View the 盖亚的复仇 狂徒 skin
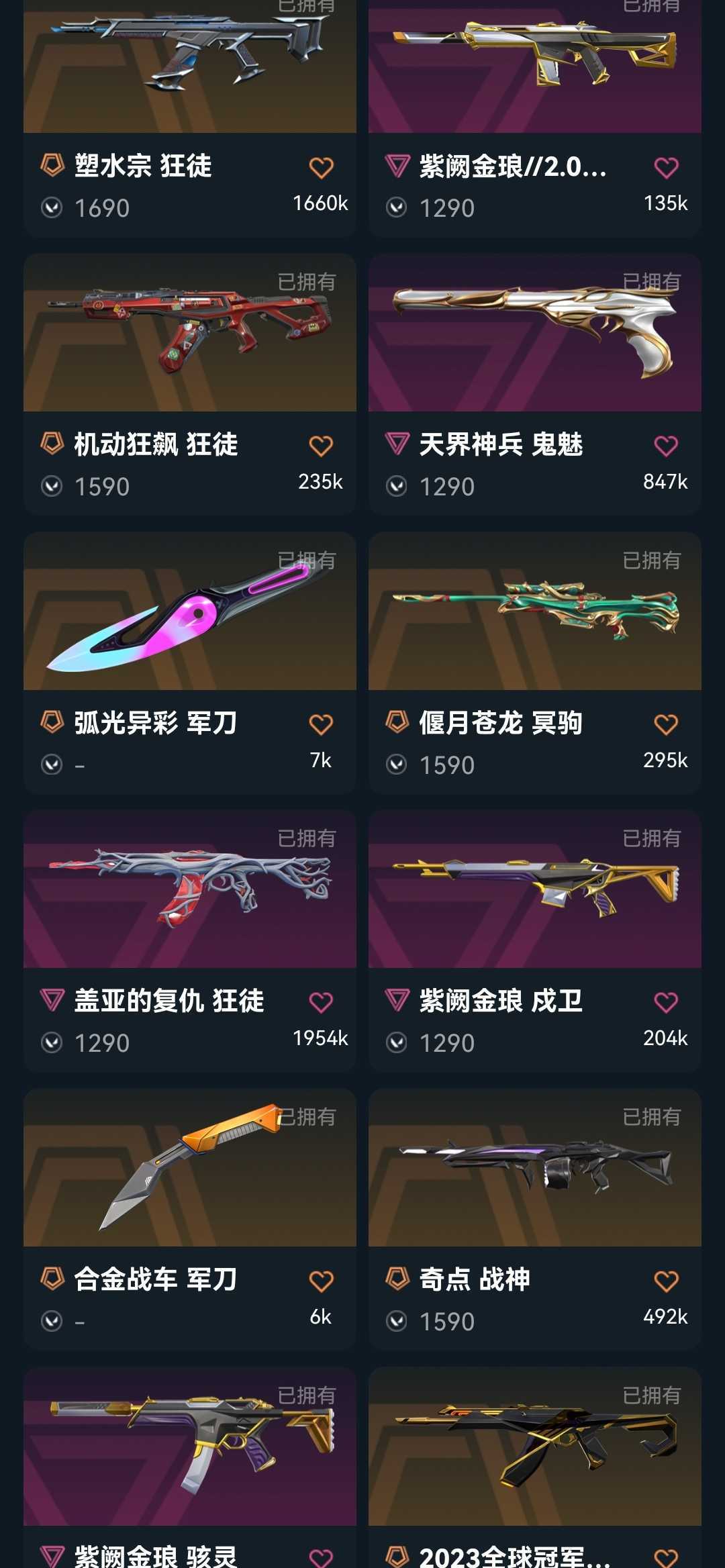 coord(190,940)
